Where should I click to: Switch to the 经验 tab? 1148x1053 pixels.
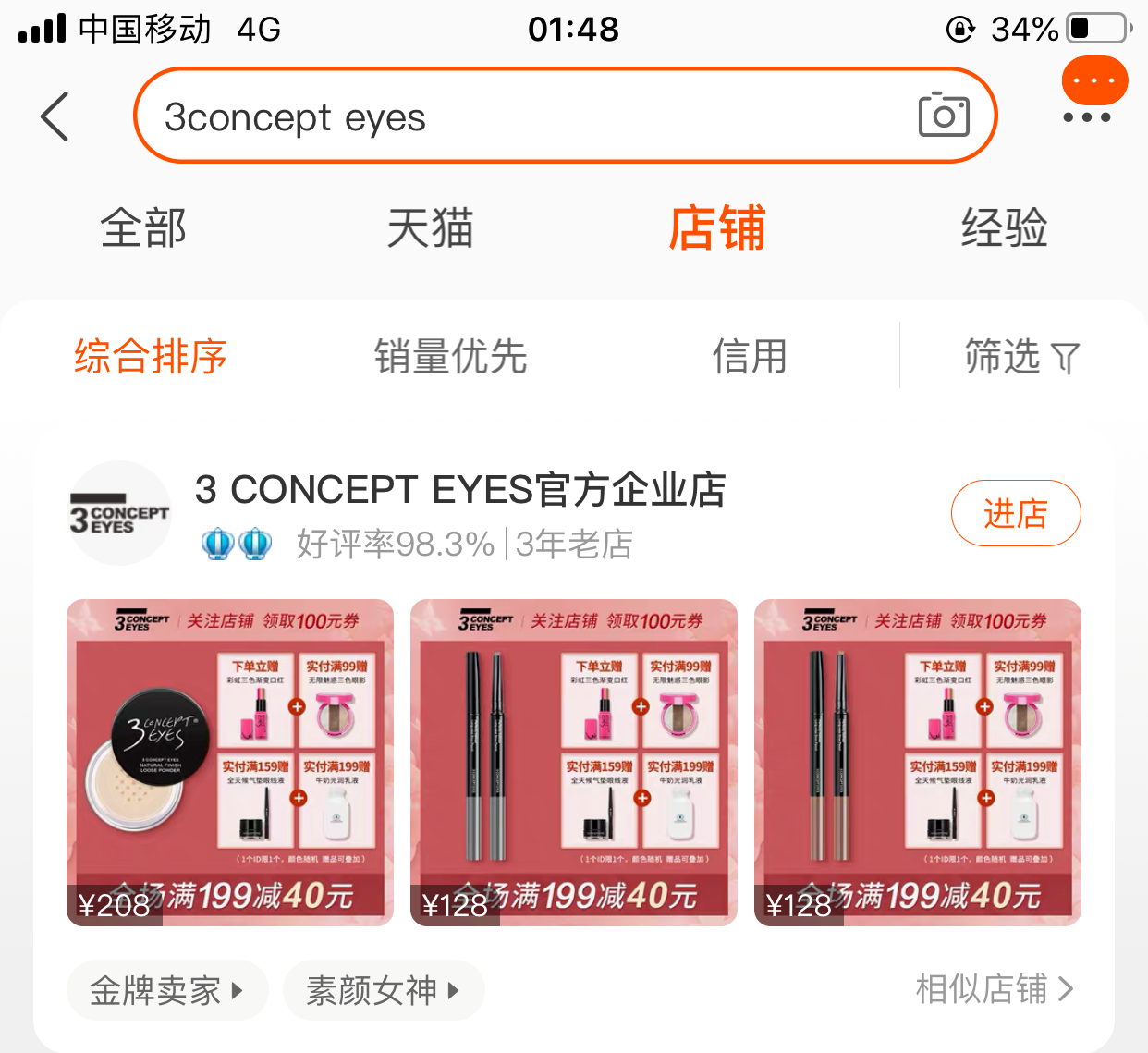1004,228
